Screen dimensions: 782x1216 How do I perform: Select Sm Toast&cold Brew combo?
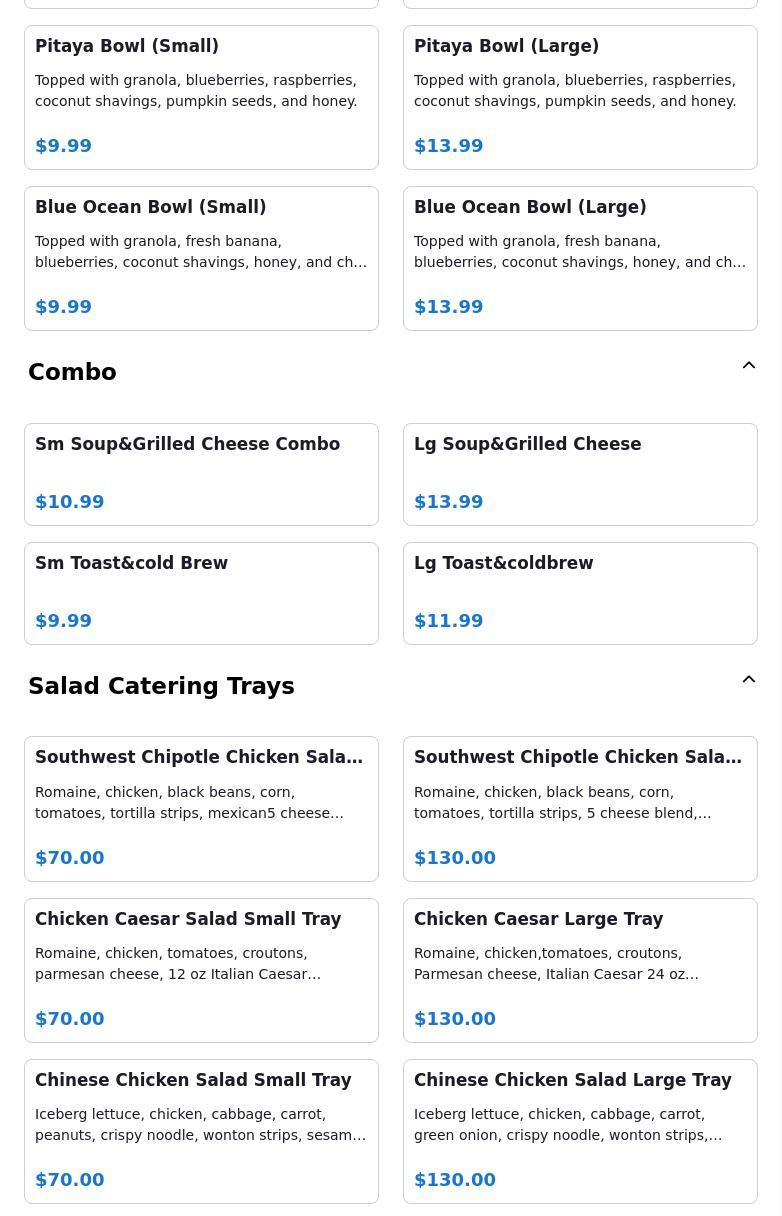tap(201, 593)
